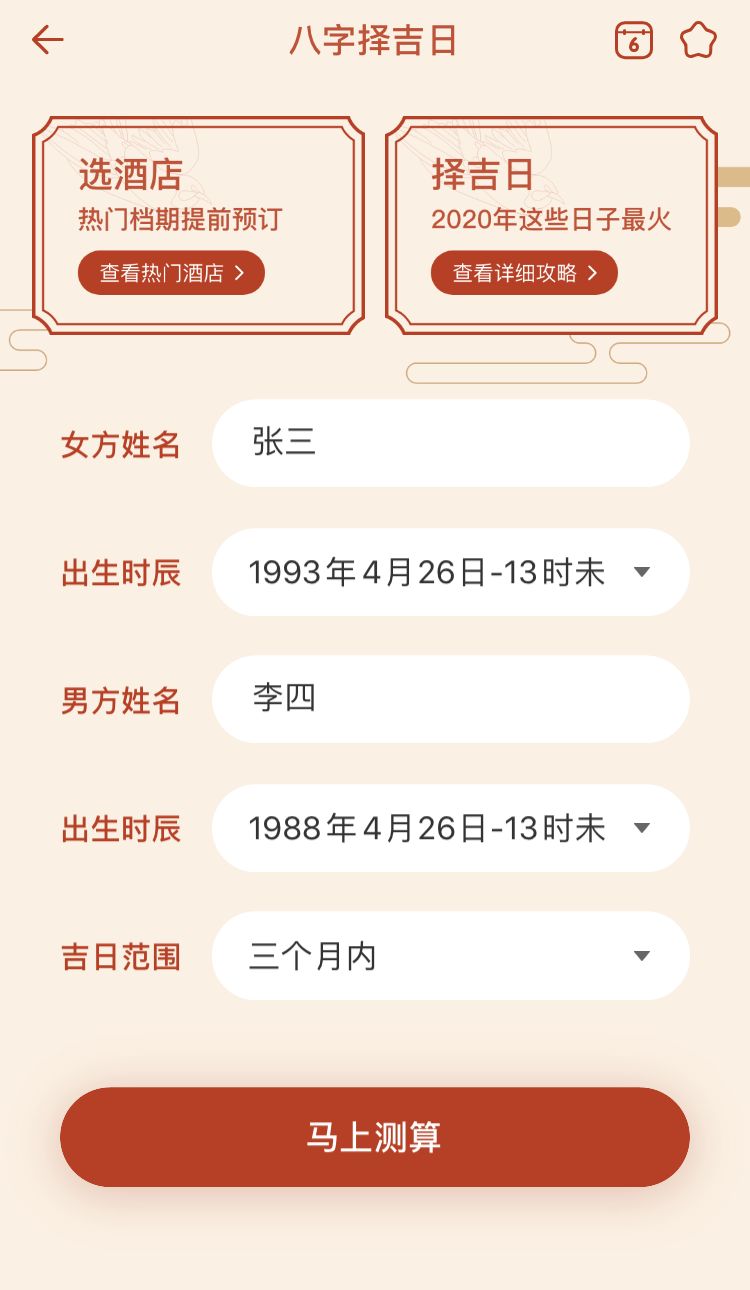Edit the 男方姓名 field with 李四
The height and width of the screenshot is (1290, 750).
451,699
